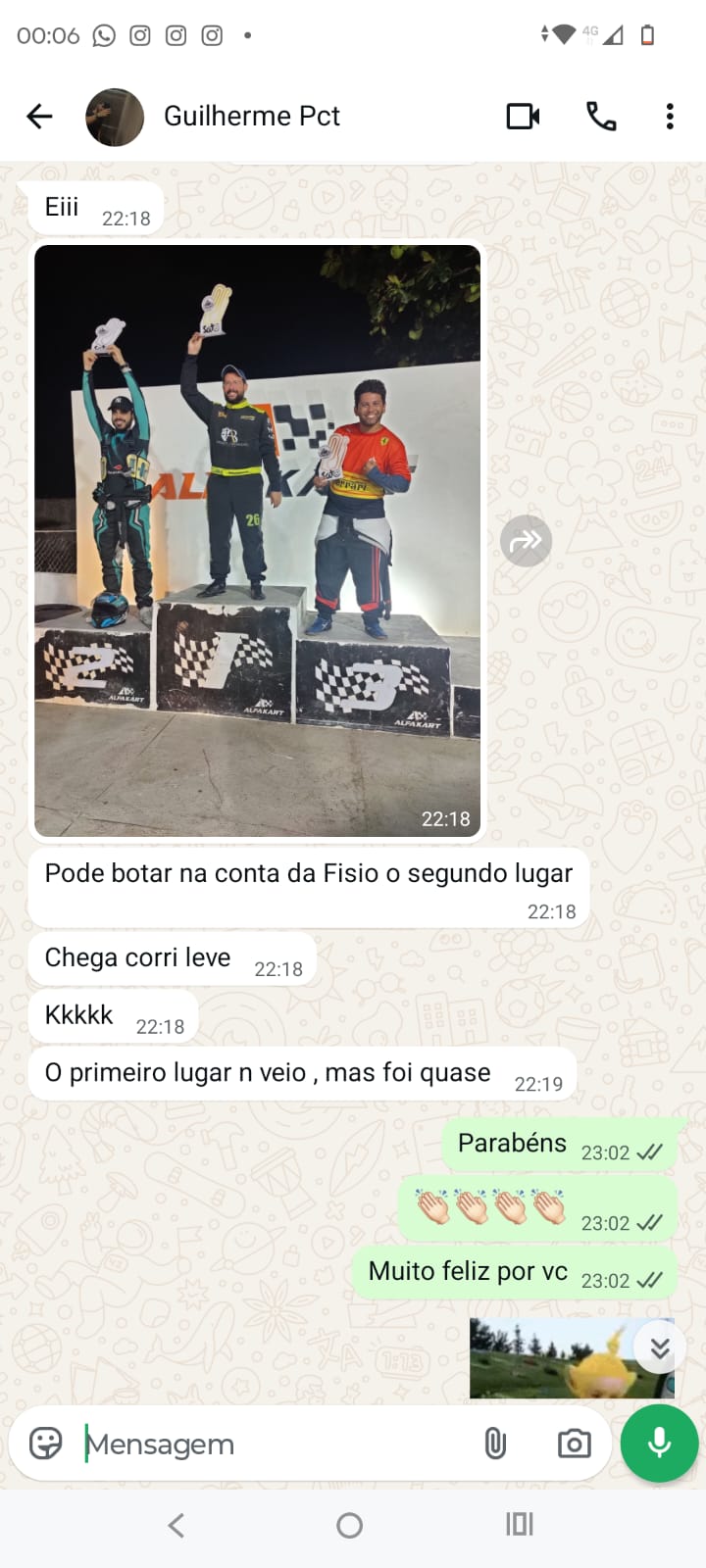Open Guilherme Pct's profile photo
Viewport: 706px width, 1568px height.
[115, 117]
